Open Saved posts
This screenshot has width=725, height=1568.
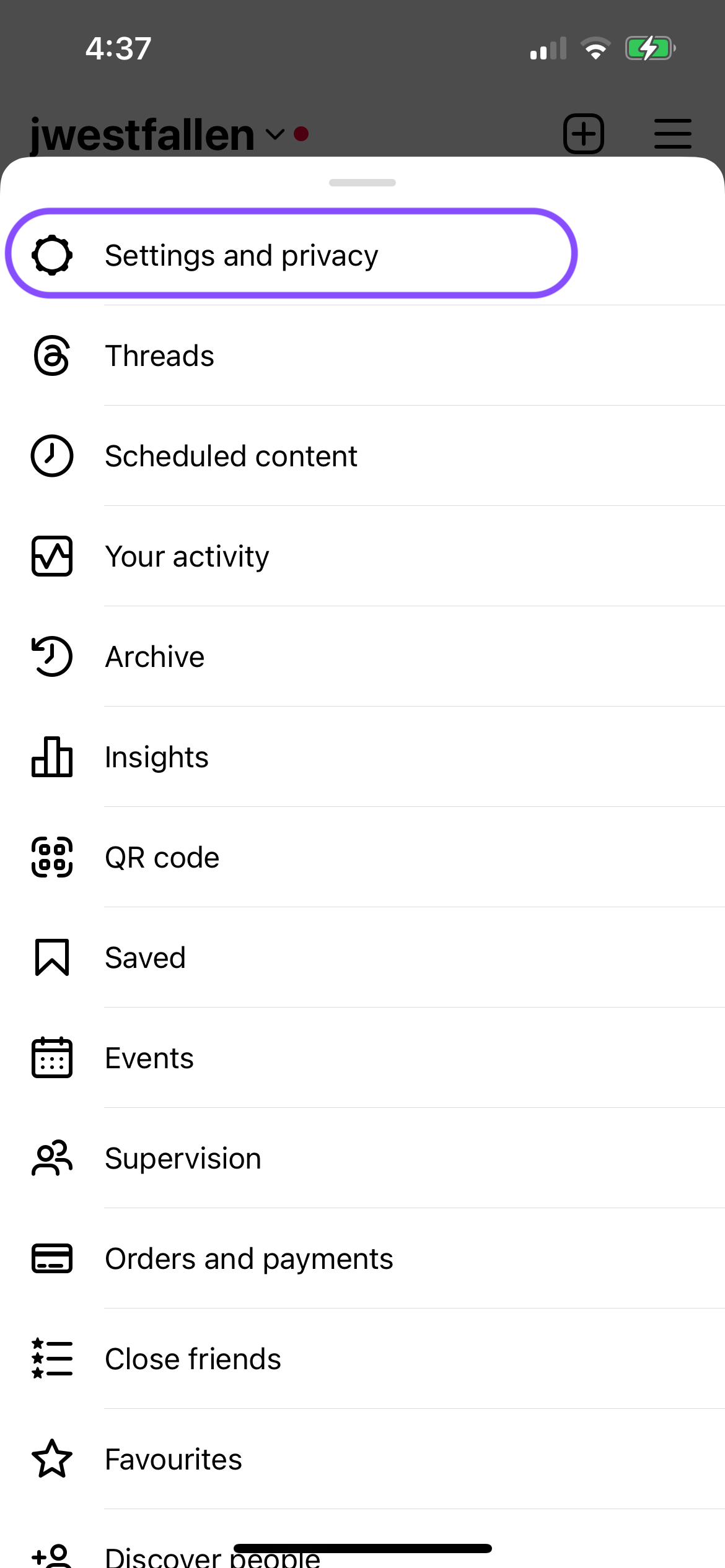click(x=362, y=957)
